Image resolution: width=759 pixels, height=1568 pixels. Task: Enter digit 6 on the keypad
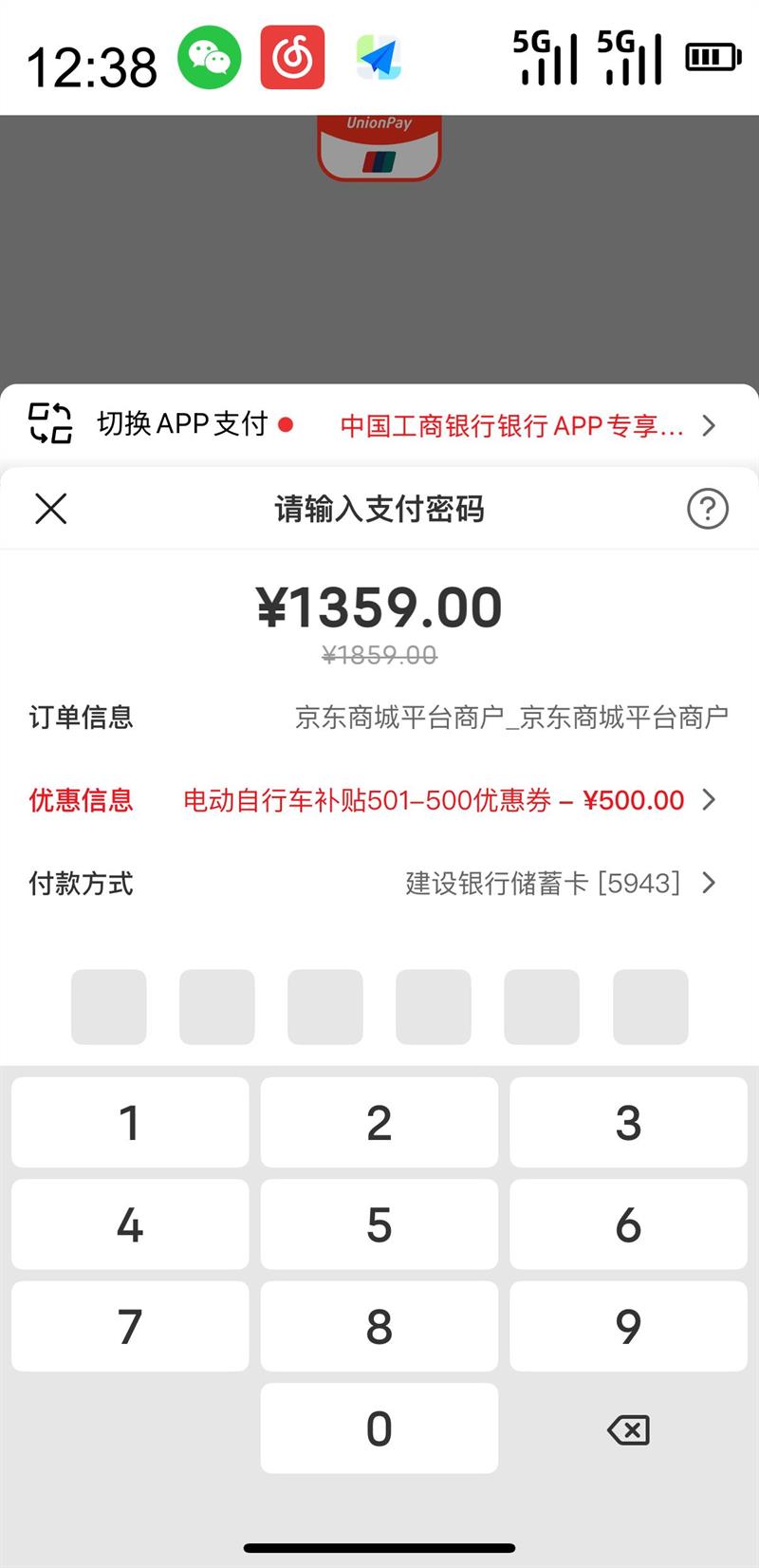pos(628,1224)
